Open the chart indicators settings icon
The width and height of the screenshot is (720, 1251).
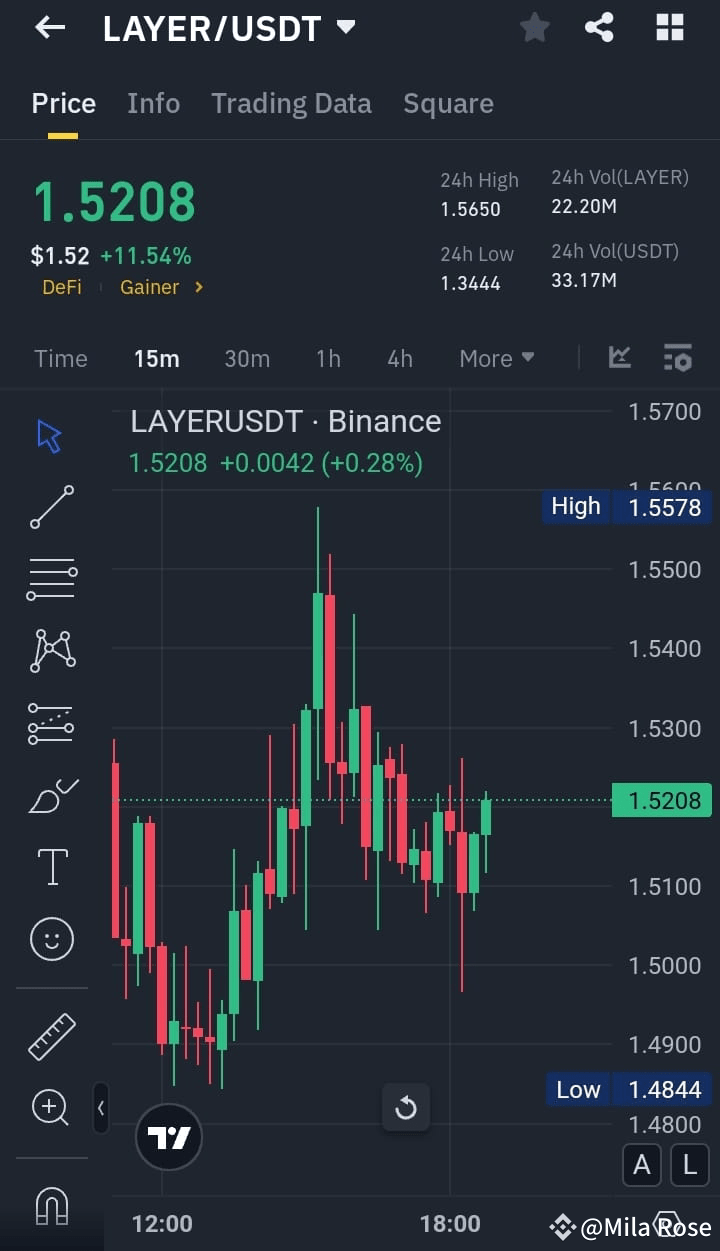click(678, 357)
